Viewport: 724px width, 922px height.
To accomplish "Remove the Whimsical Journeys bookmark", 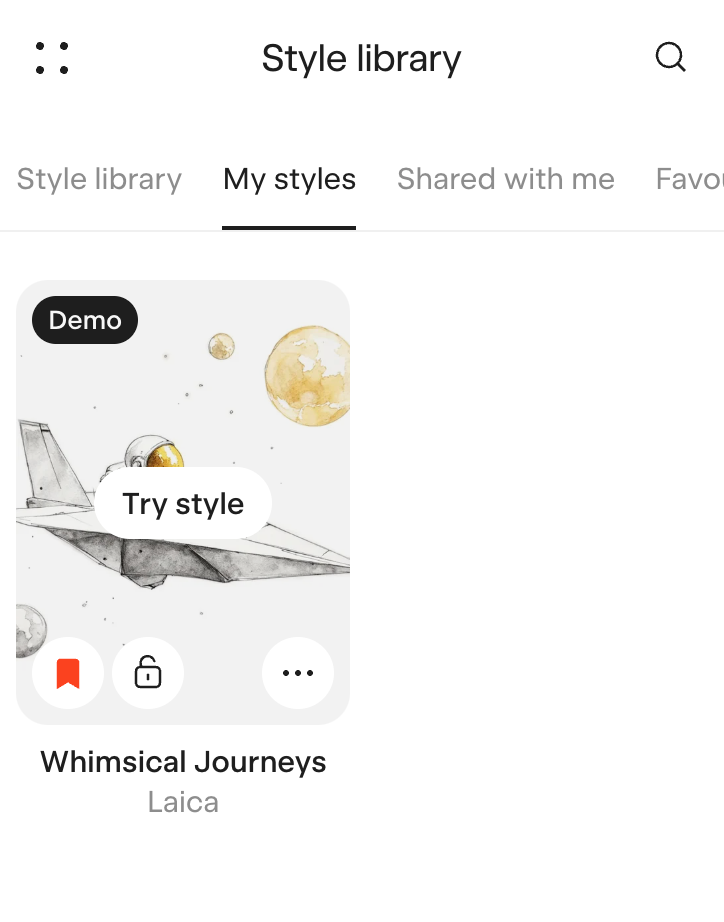I will tap(68, 673).
